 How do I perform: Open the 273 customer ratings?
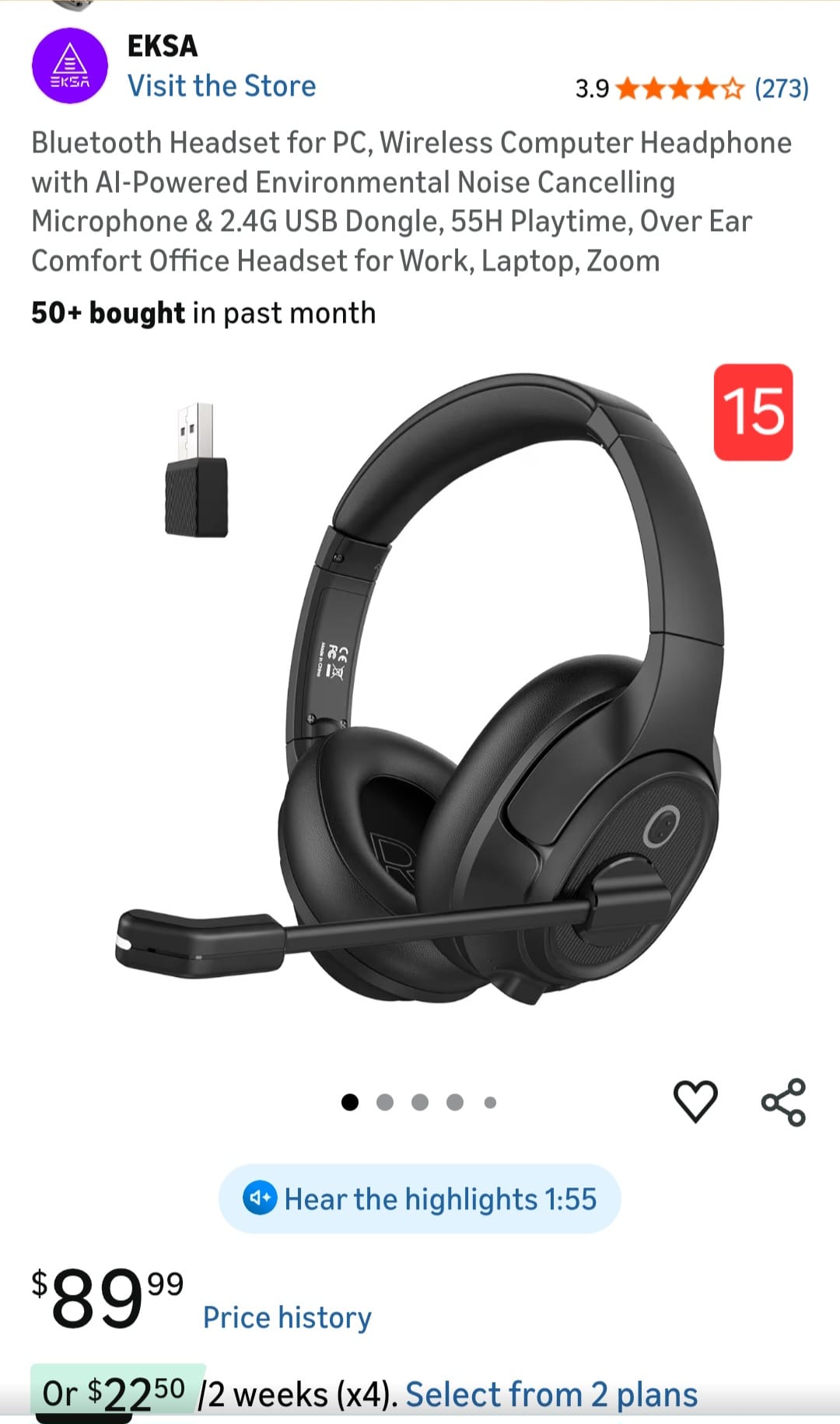781,89
